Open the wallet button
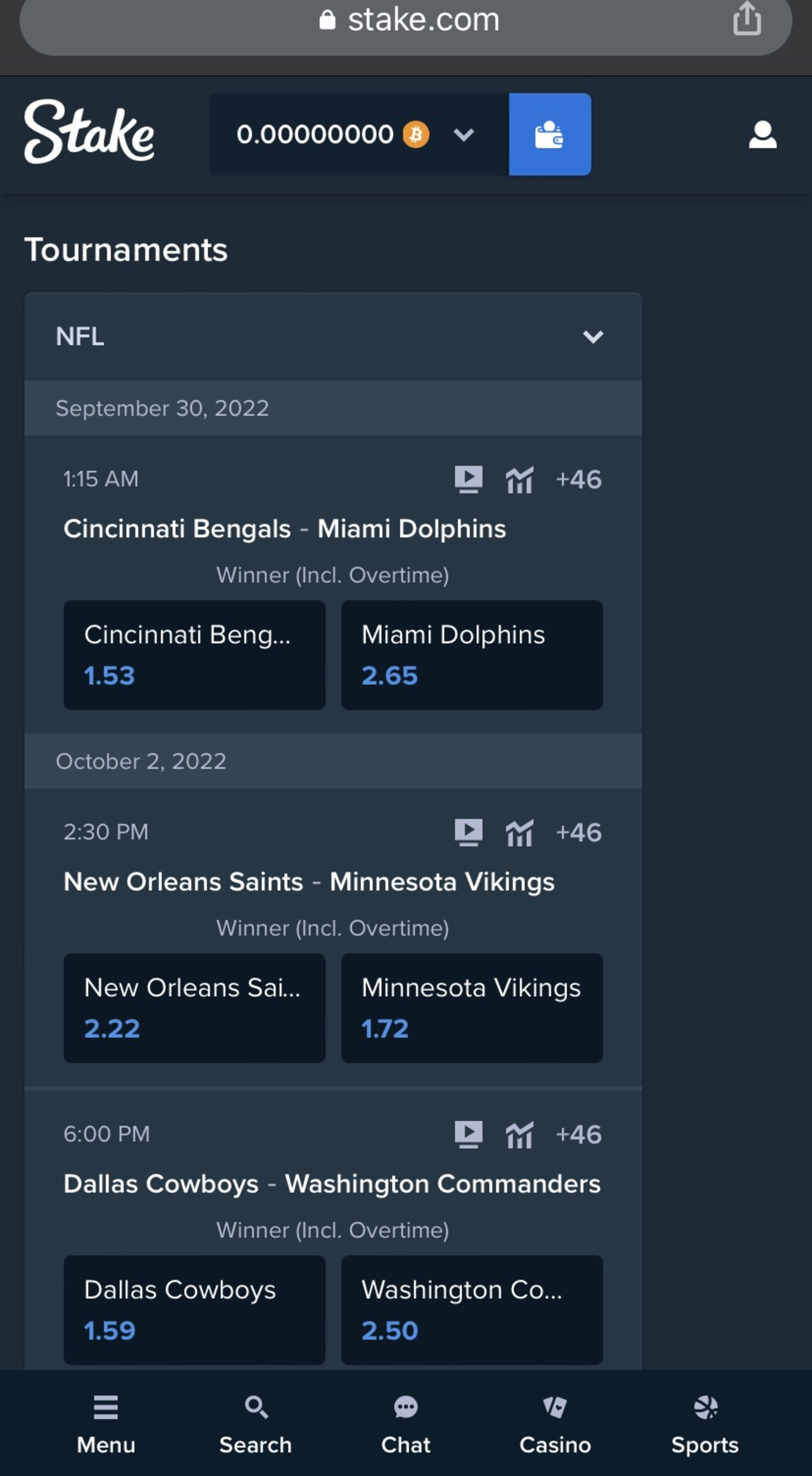Screen dimensions: 812x1476 [550, 134]
